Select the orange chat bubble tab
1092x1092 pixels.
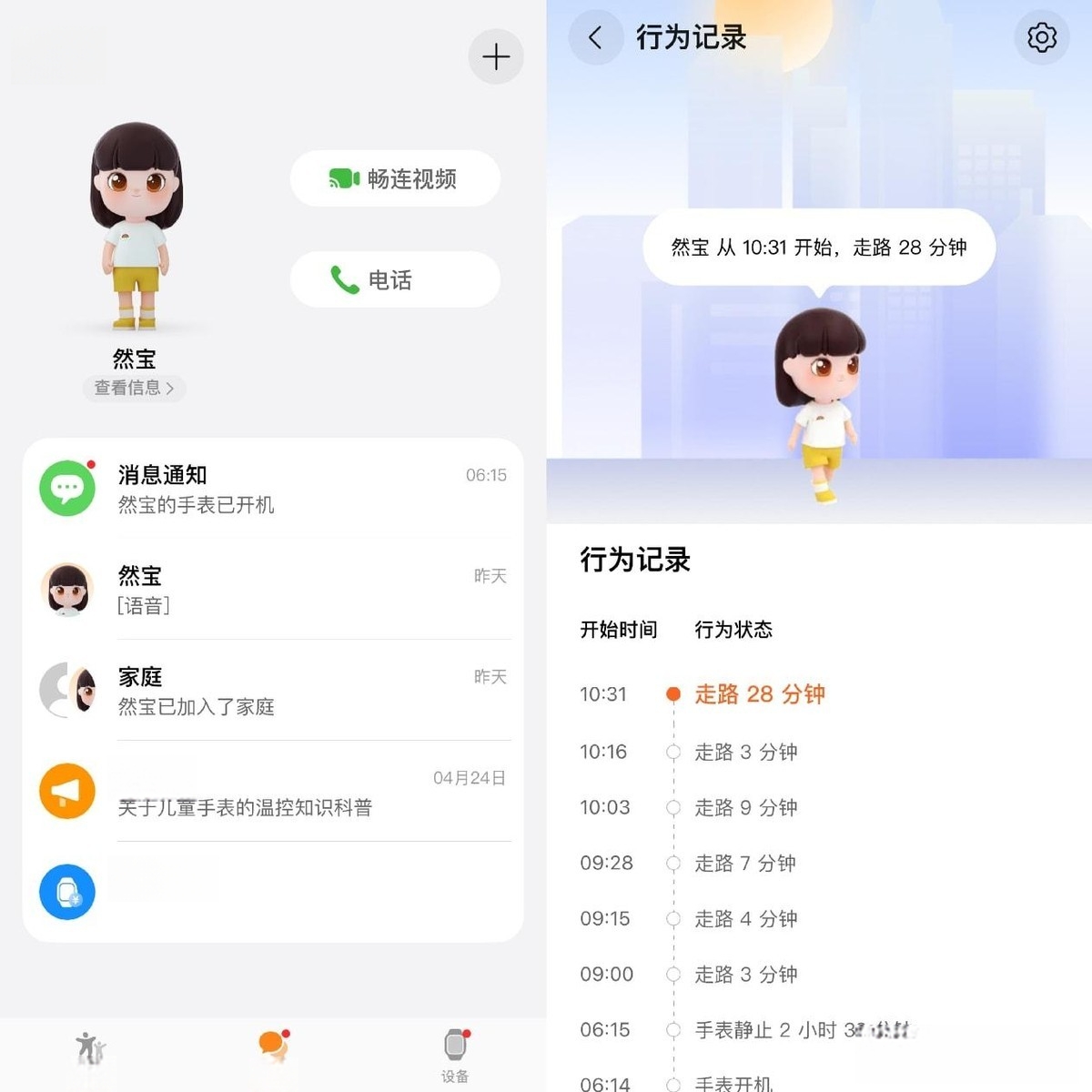click(x=273, y=1046)
